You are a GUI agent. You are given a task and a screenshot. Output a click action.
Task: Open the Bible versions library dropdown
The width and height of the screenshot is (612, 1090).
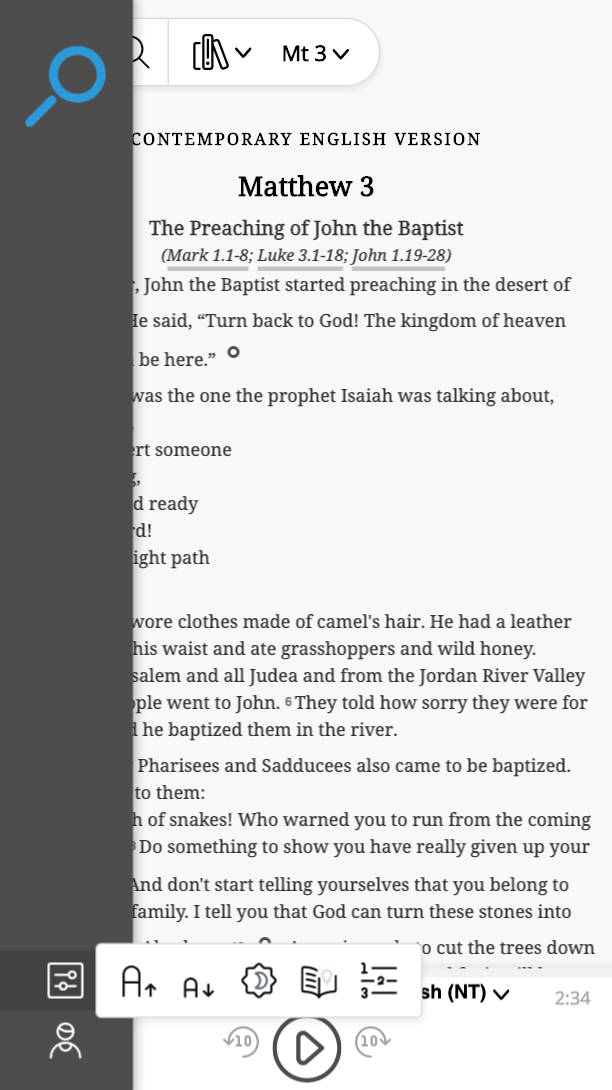pos(222,53)
